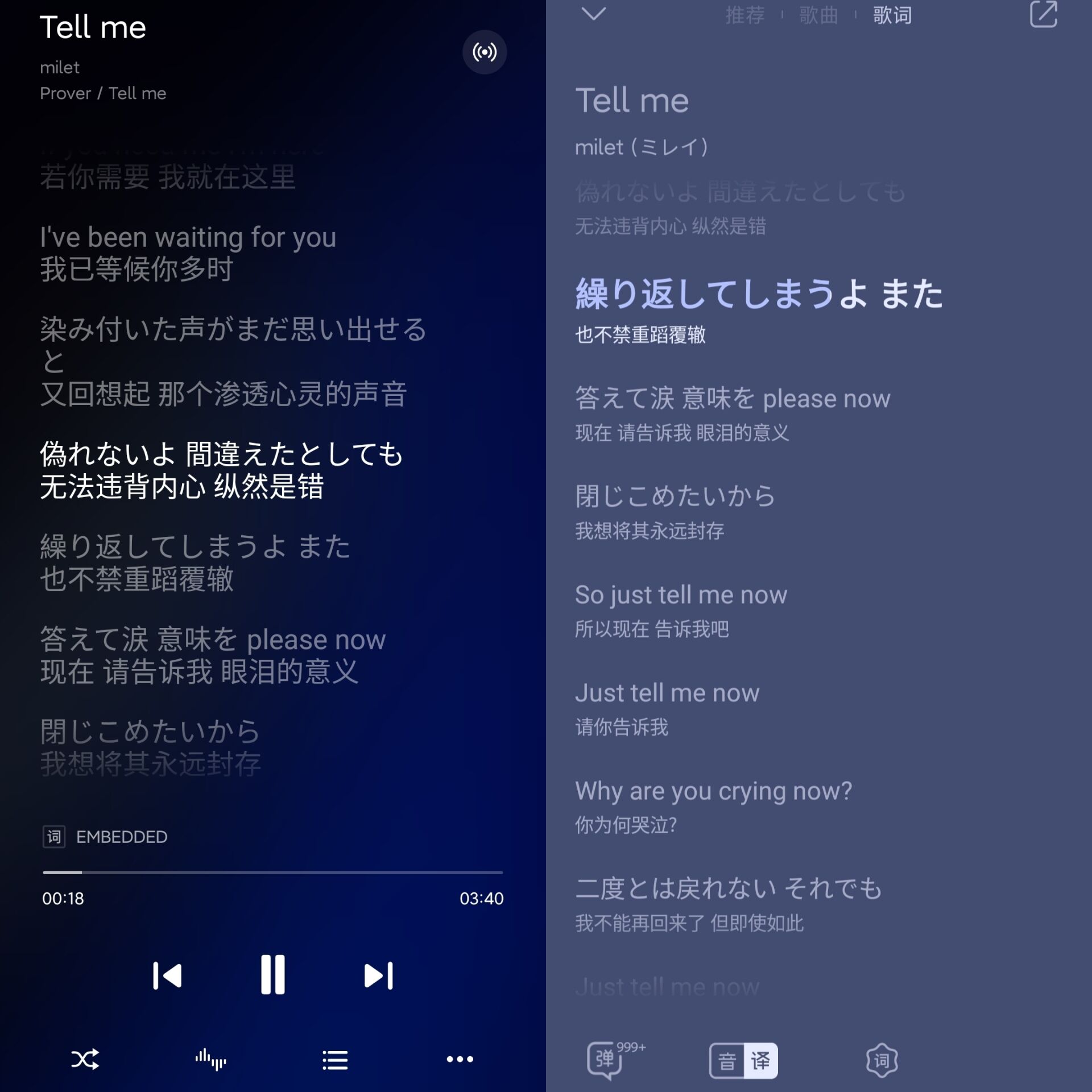Screen dimensions: 1092x1092
Task: Skip to the next track
Action: [379, 975]
